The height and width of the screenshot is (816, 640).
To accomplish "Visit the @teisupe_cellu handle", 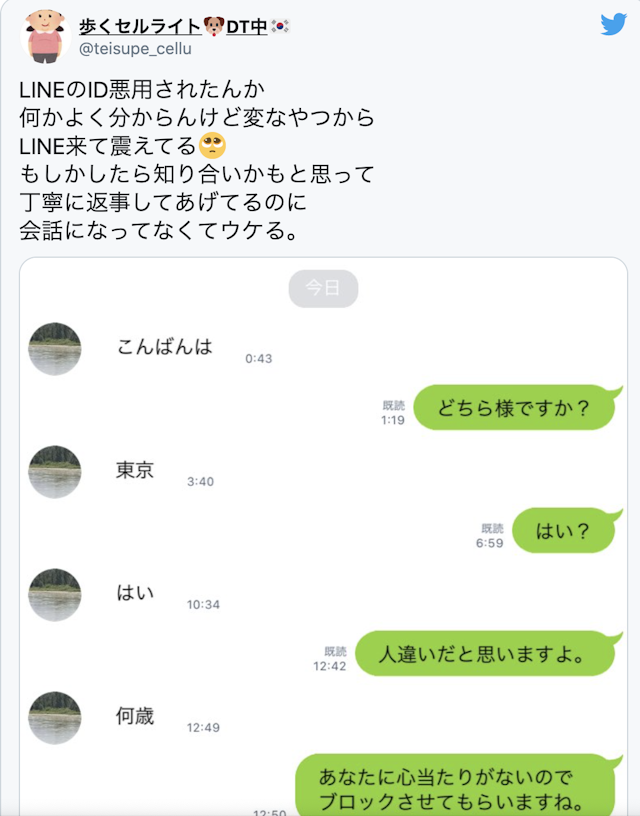I will 134,48.
